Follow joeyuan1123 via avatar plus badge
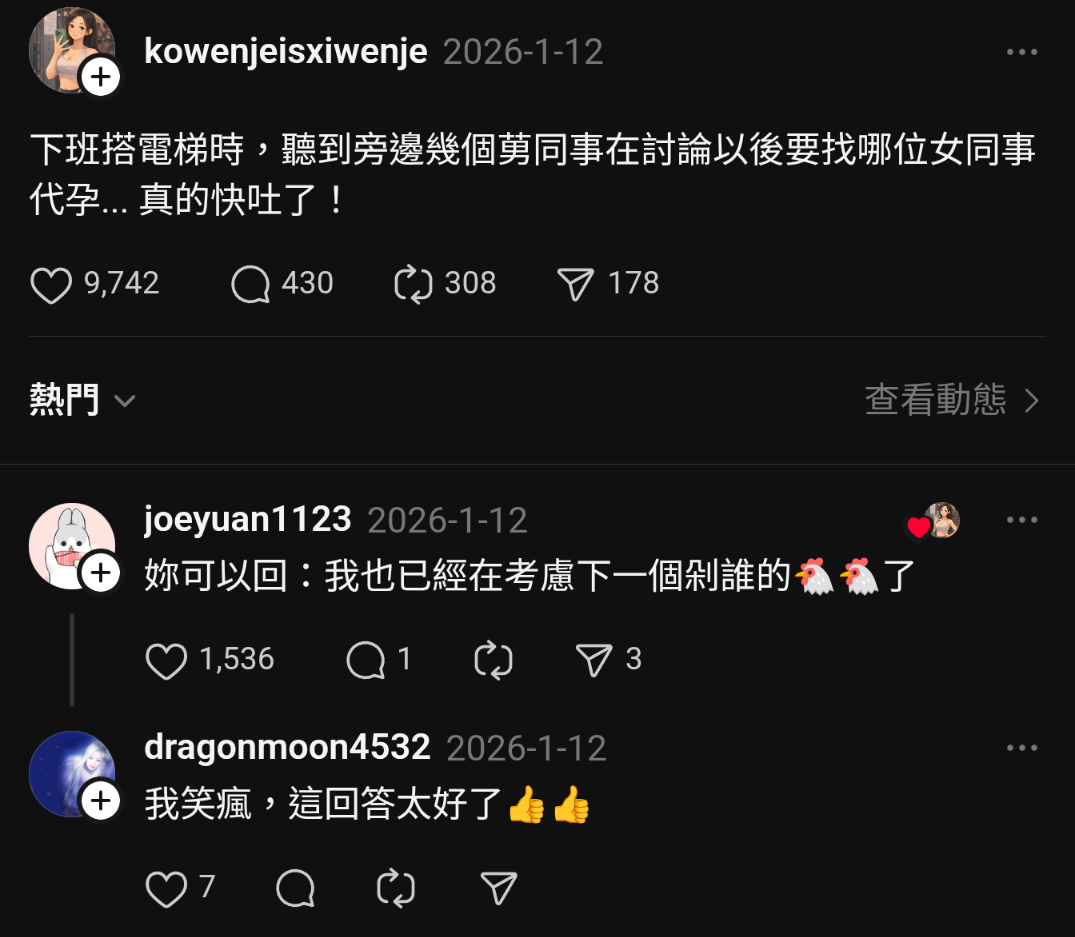Image resolution: width=1075 pixels, height=937 pixels. [101, 573]
